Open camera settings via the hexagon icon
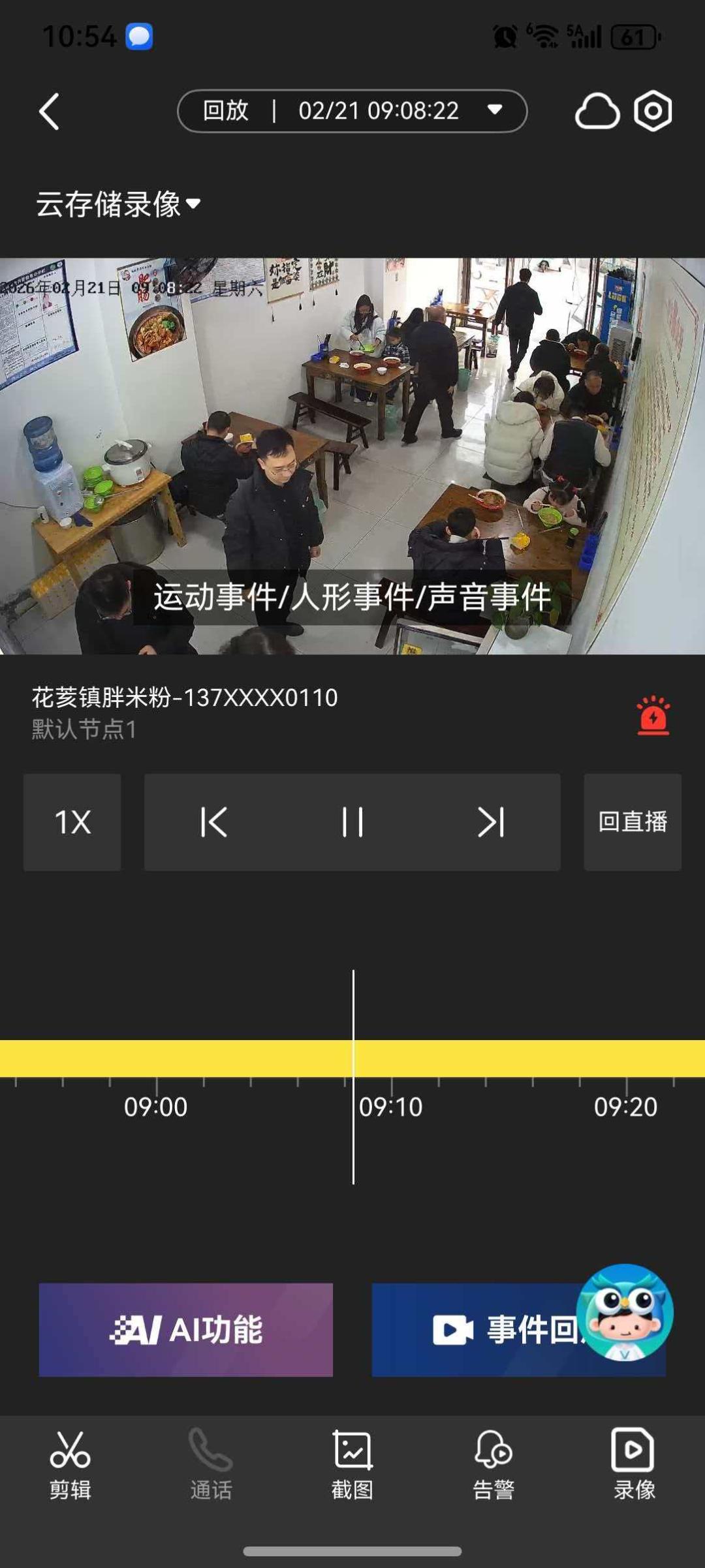The height and width of the screenshot is (1568, 705). [x=653, y=112]
